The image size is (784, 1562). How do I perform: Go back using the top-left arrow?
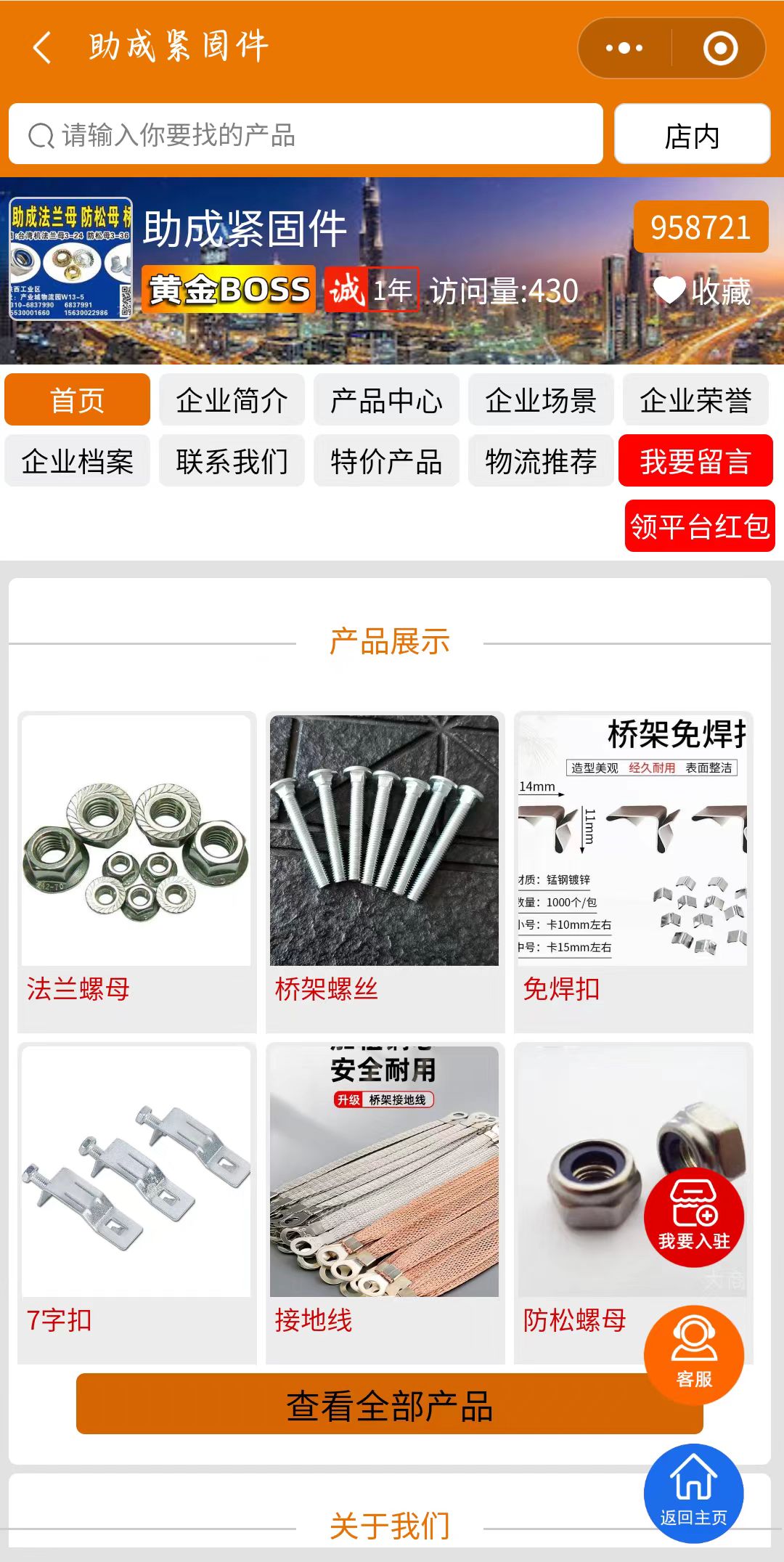(x=42, y=48)
